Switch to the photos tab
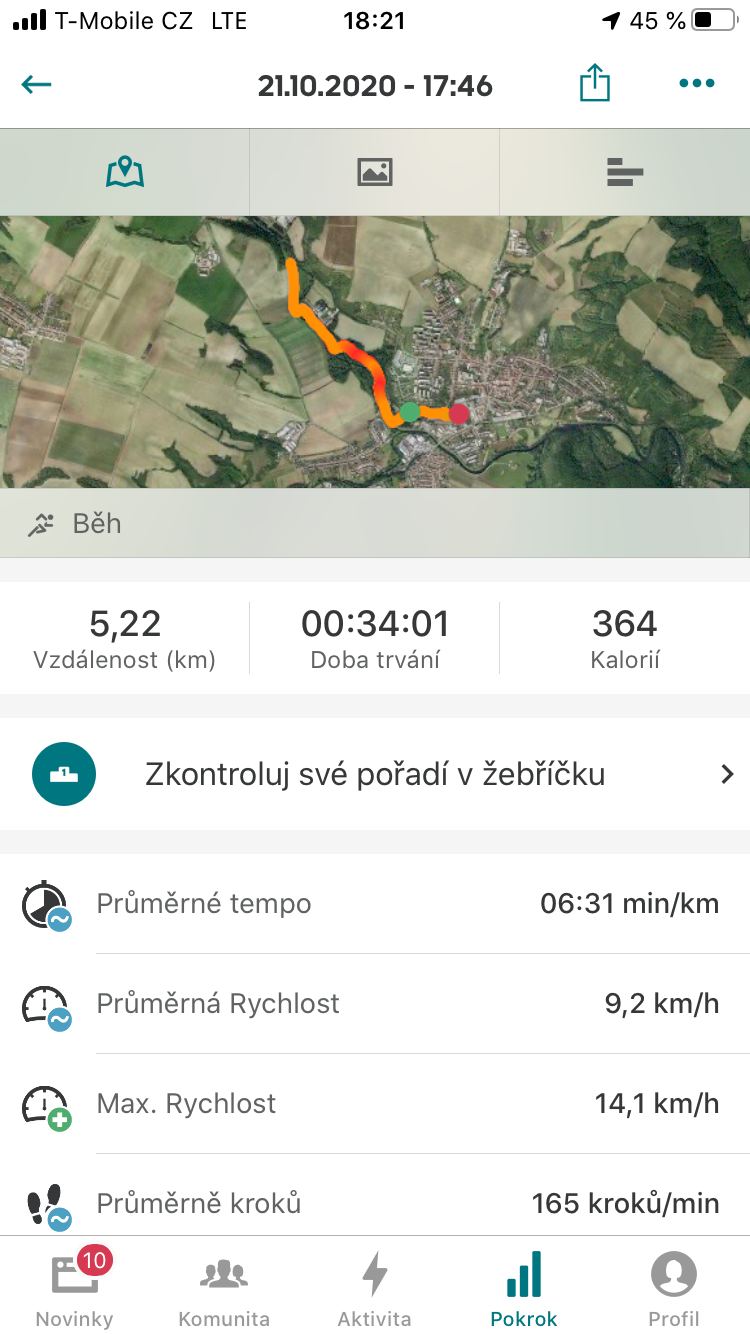Screen dimensions: 750x1334 tap(375, 172)
